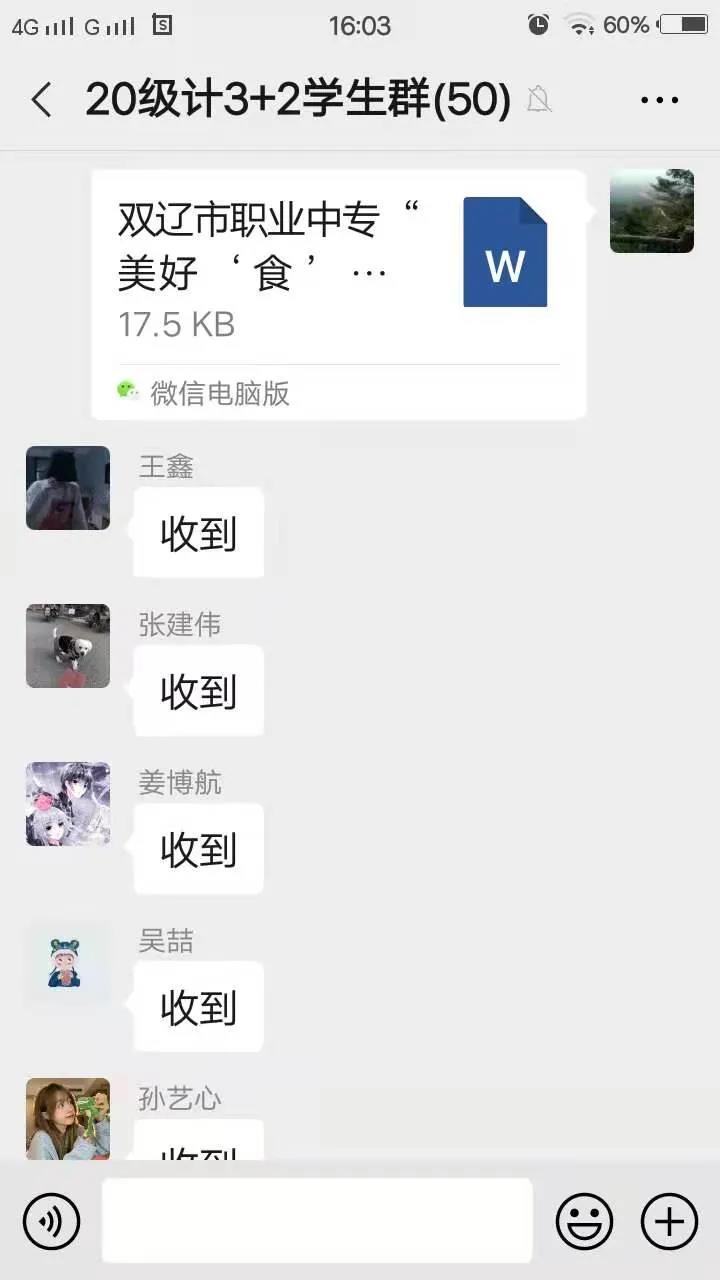View the sender's landscape avatar profile
The height and width of the screenshot is (1280, 720).
[x=651, y=211]
